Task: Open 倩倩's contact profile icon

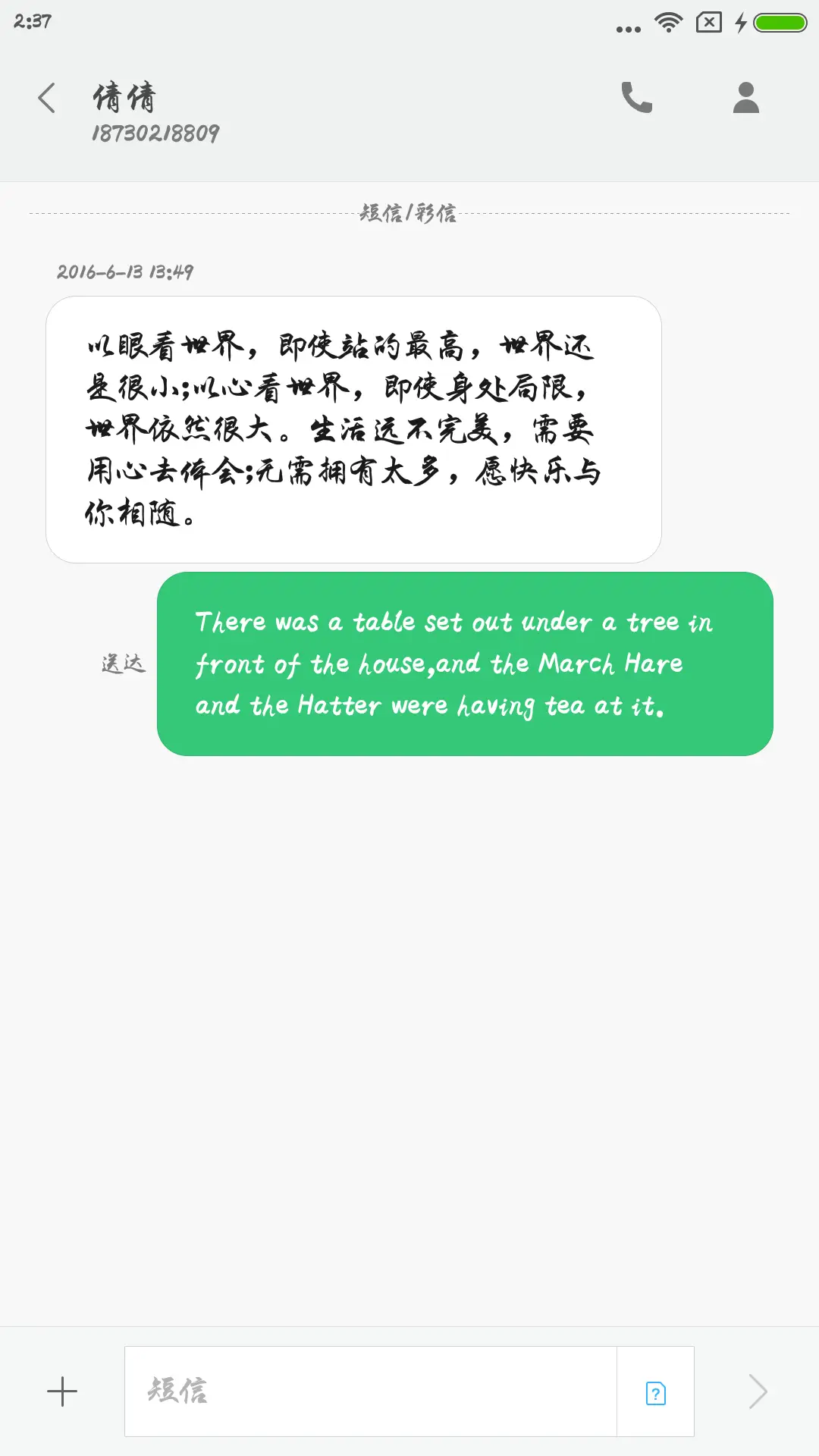Action: click(745, 97)
